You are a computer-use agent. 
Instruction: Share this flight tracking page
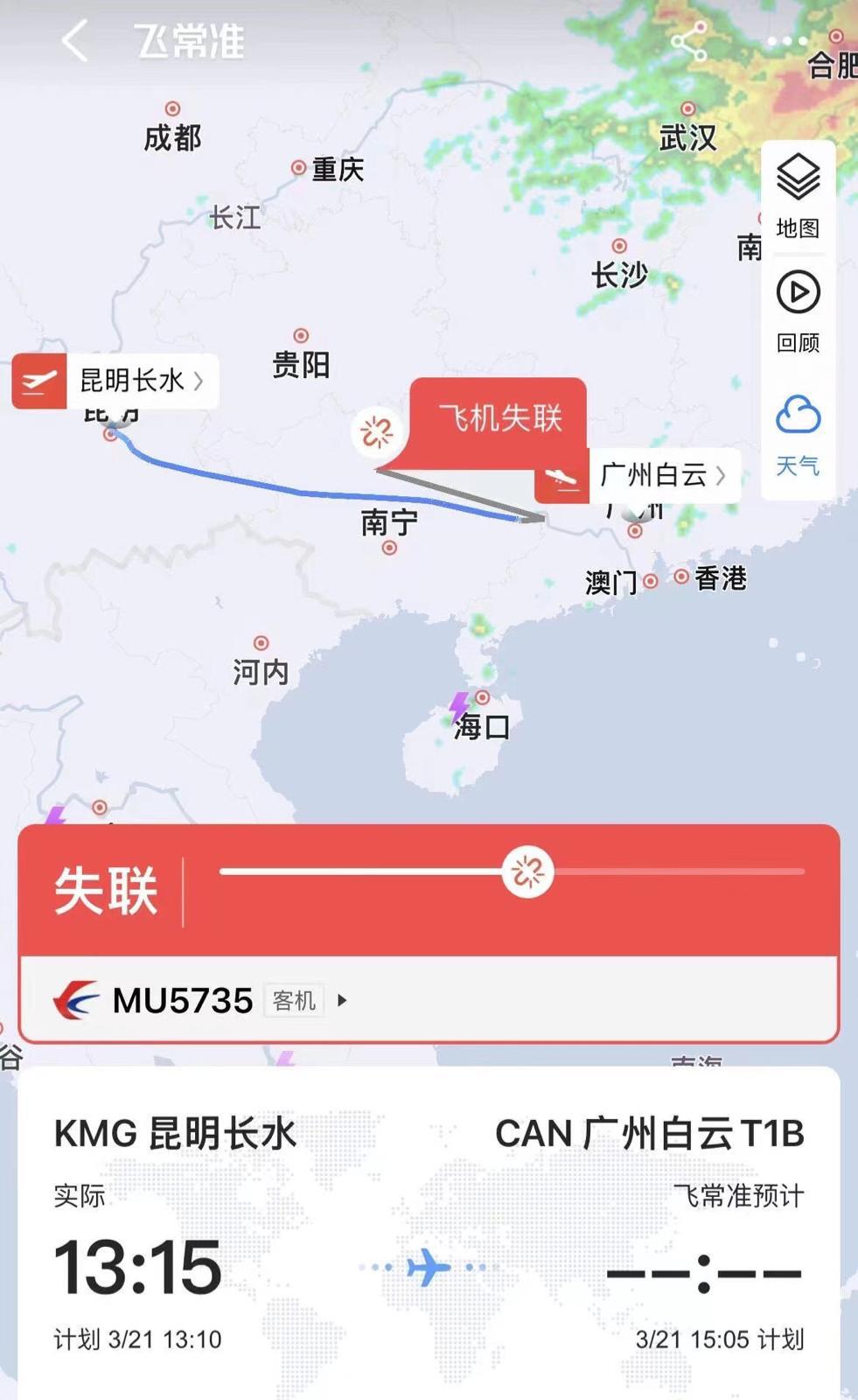(x=688, y=41)
